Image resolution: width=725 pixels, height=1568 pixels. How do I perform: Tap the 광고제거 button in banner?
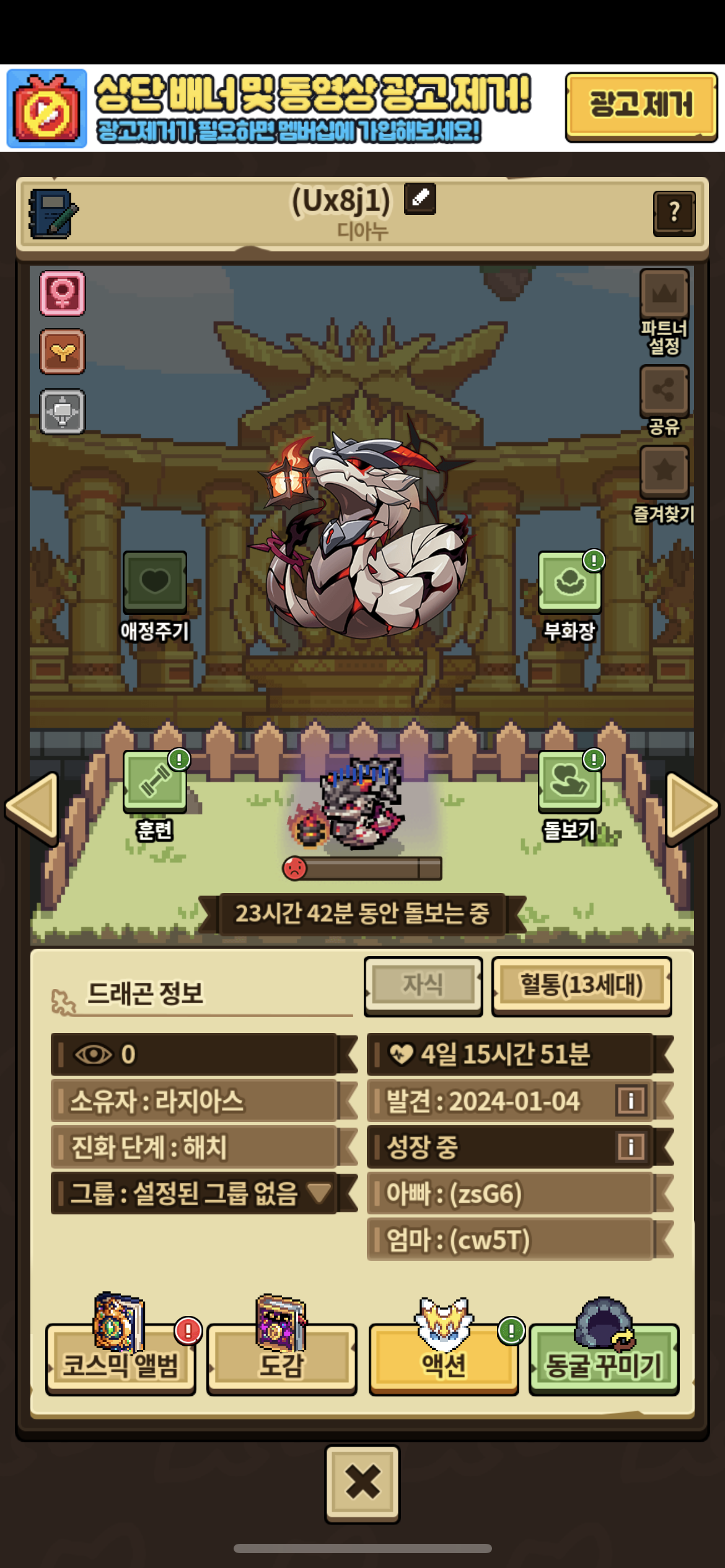pyautogui.click(x=641, y=107)
